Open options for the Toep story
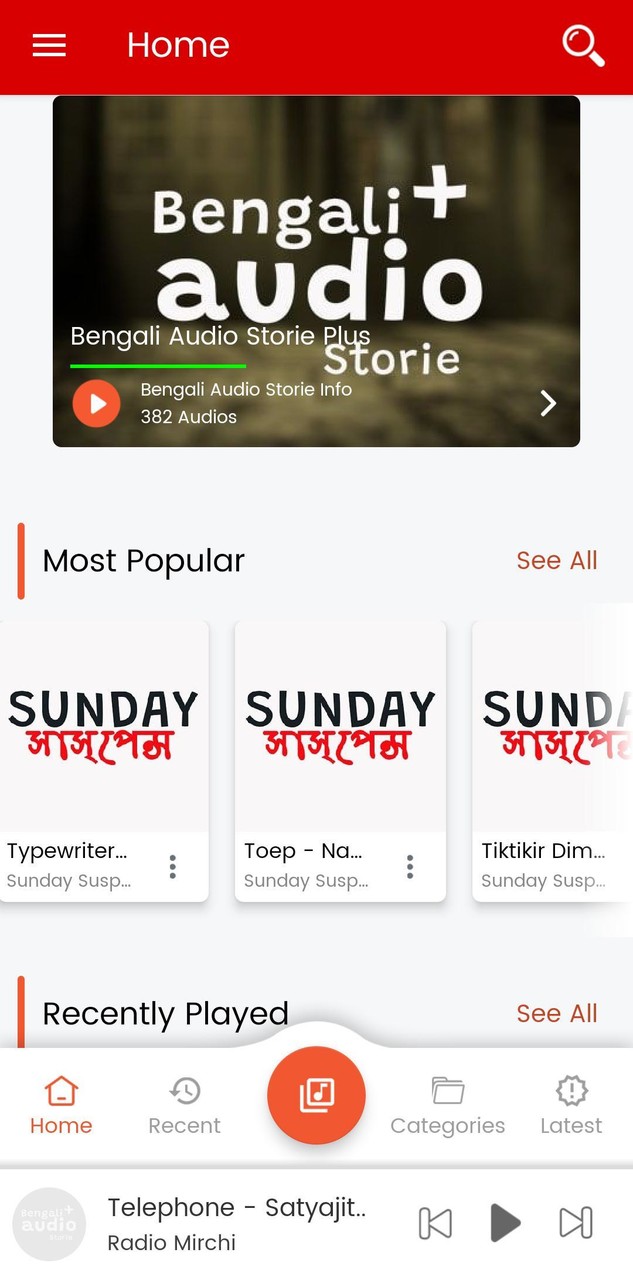The width and height of the screenshot is (633, 1280). pos(410,866)
